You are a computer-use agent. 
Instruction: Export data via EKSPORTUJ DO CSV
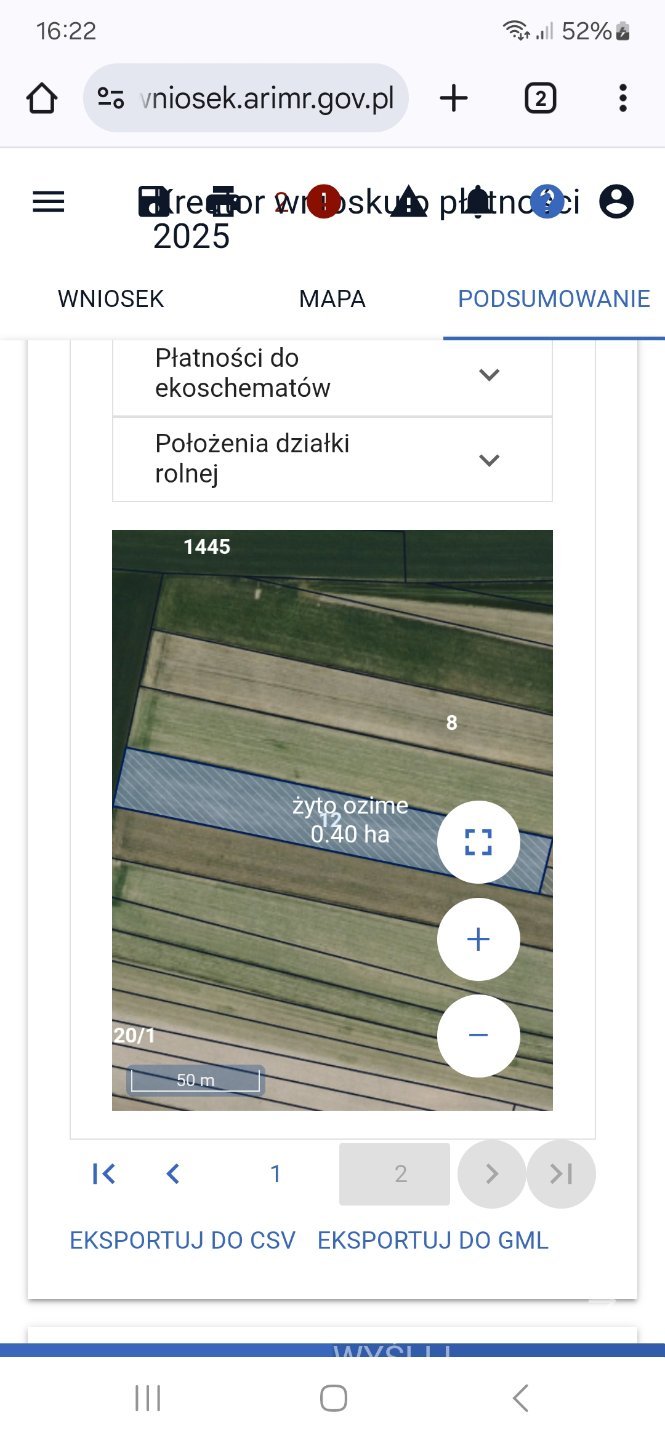[x=183, y=1241]
